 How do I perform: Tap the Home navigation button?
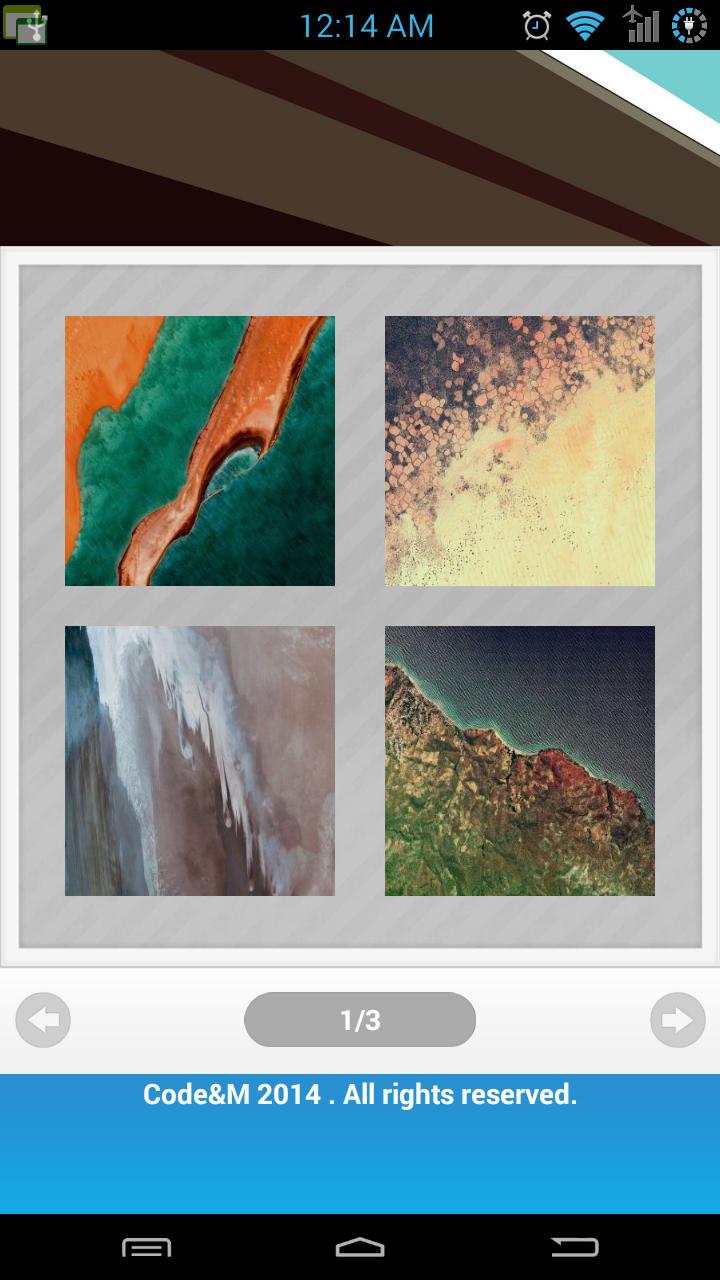pos(360,1247)
